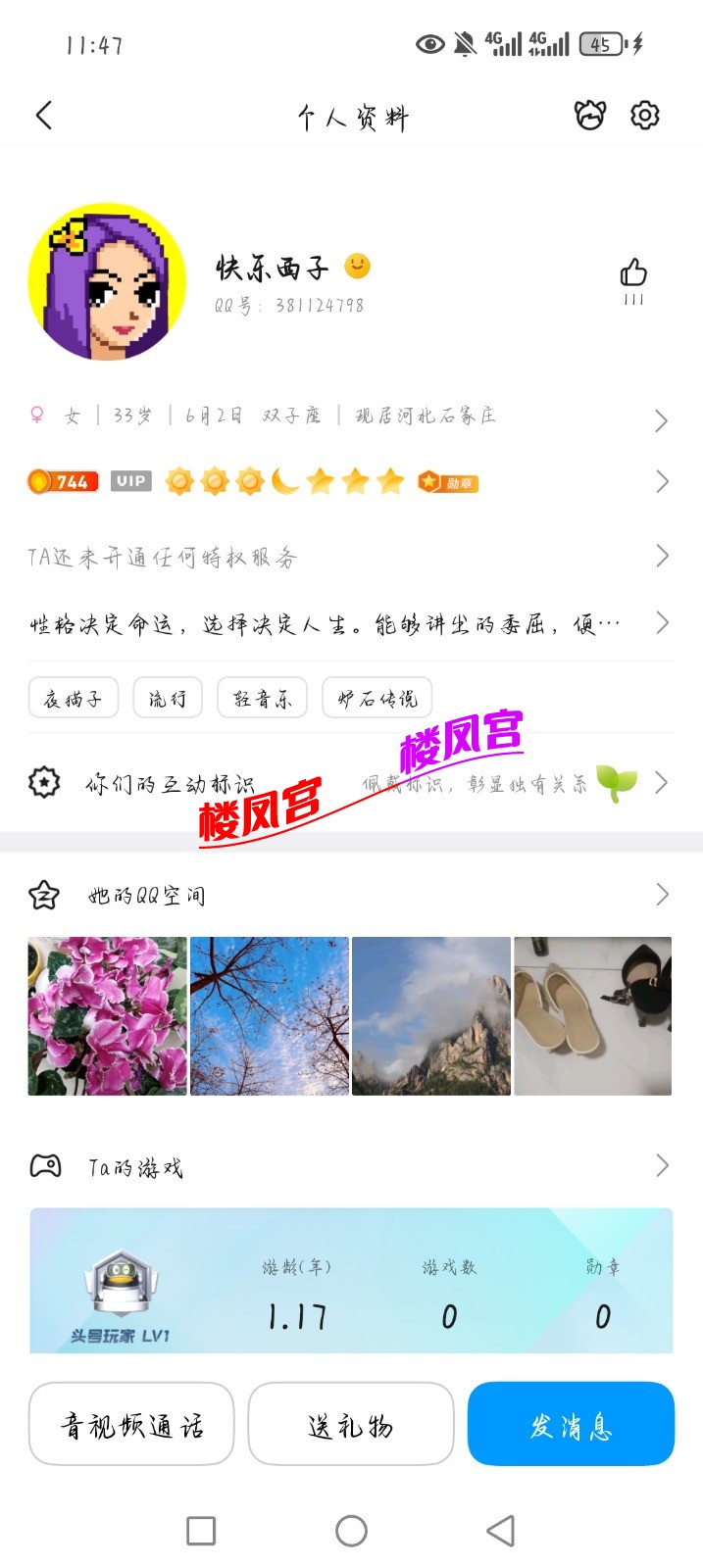Open profile settings gear
The image size is (703, 1568).
point(644,116)
